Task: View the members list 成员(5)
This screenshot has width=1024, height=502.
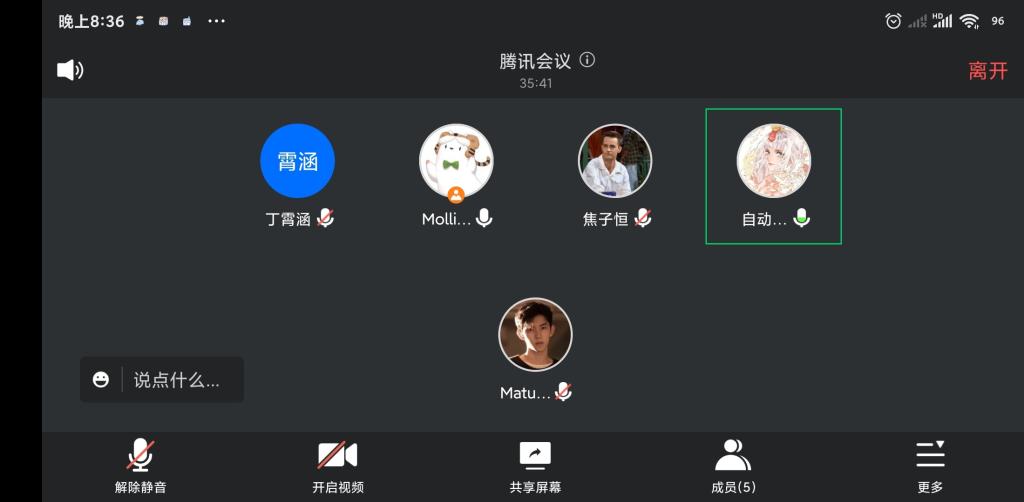Action: pos(733,466)
